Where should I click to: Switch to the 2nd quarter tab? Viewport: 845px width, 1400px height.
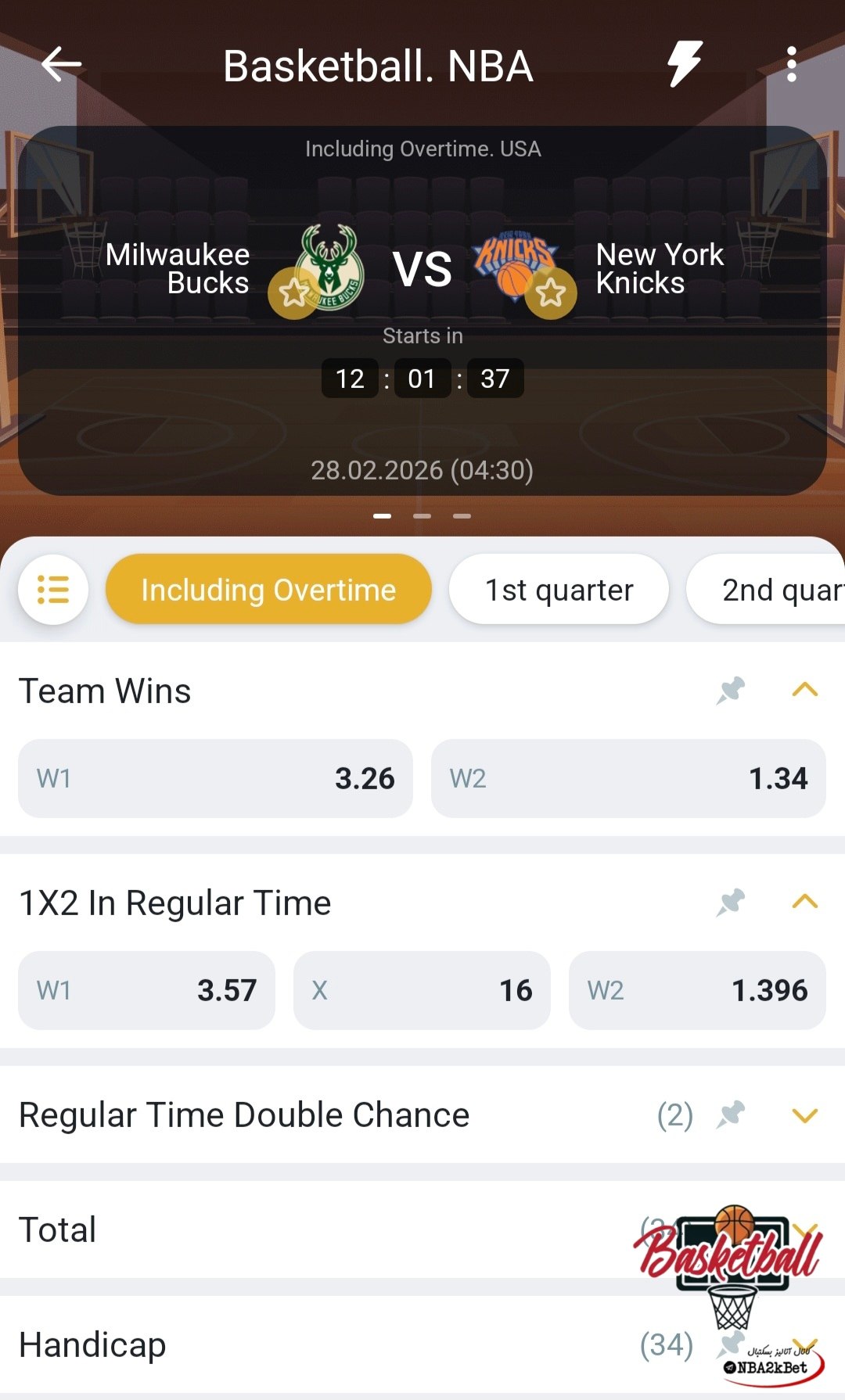coord(775,590)
